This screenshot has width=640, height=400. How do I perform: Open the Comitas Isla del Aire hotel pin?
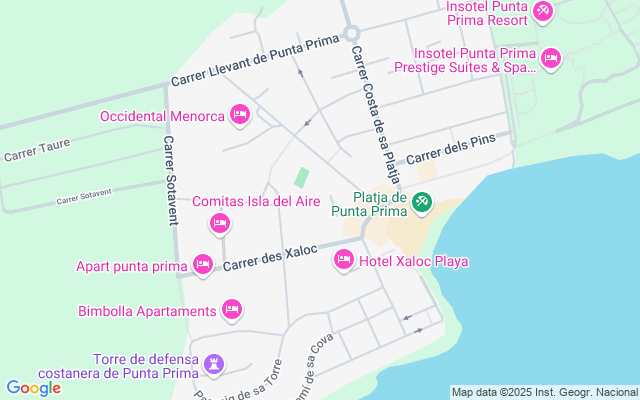[x=220, y=224]
